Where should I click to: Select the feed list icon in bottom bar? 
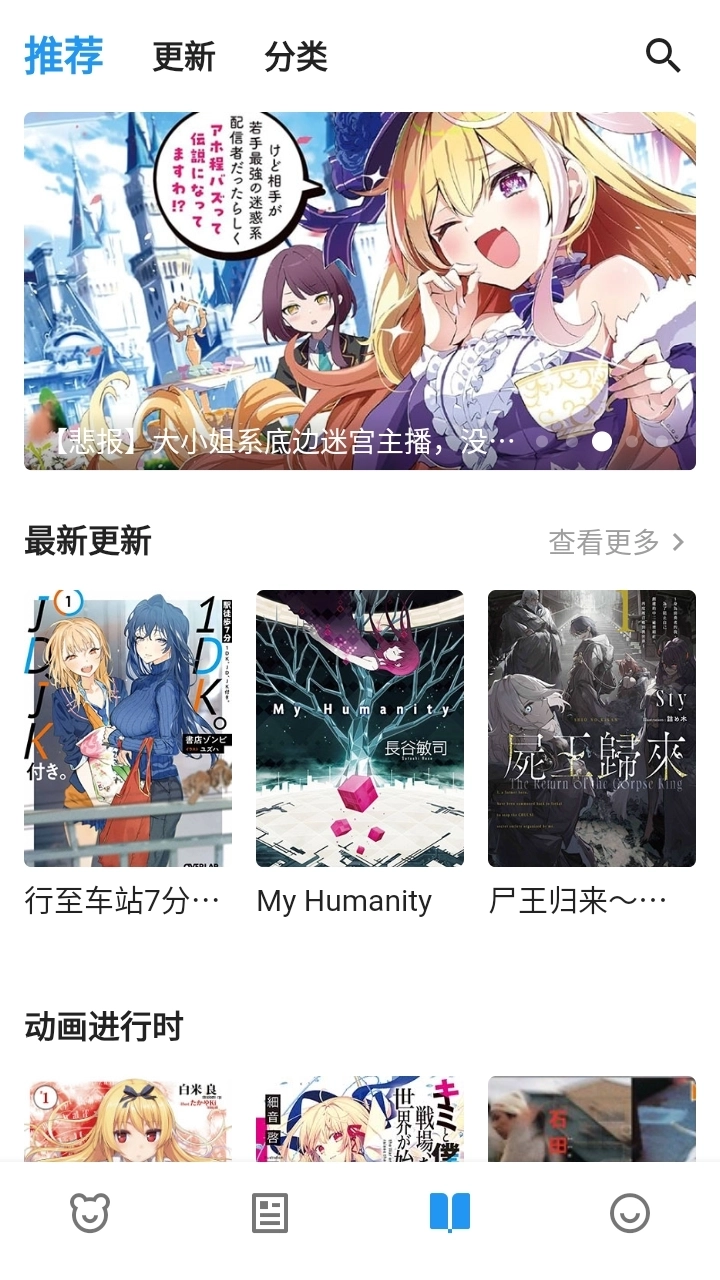(269, 1215)
